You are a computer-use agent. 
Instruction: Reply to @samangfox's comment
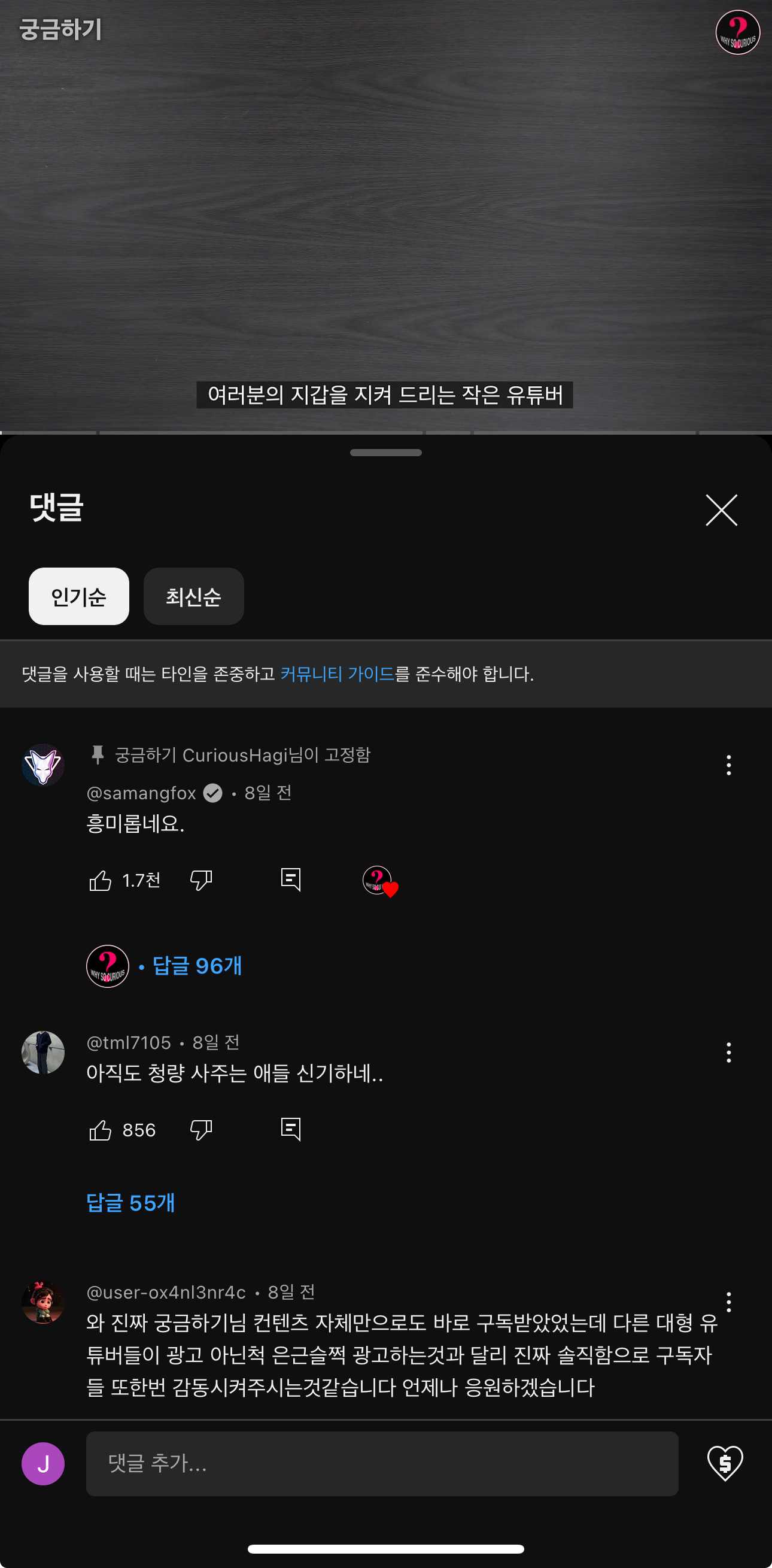pos(291,880)
